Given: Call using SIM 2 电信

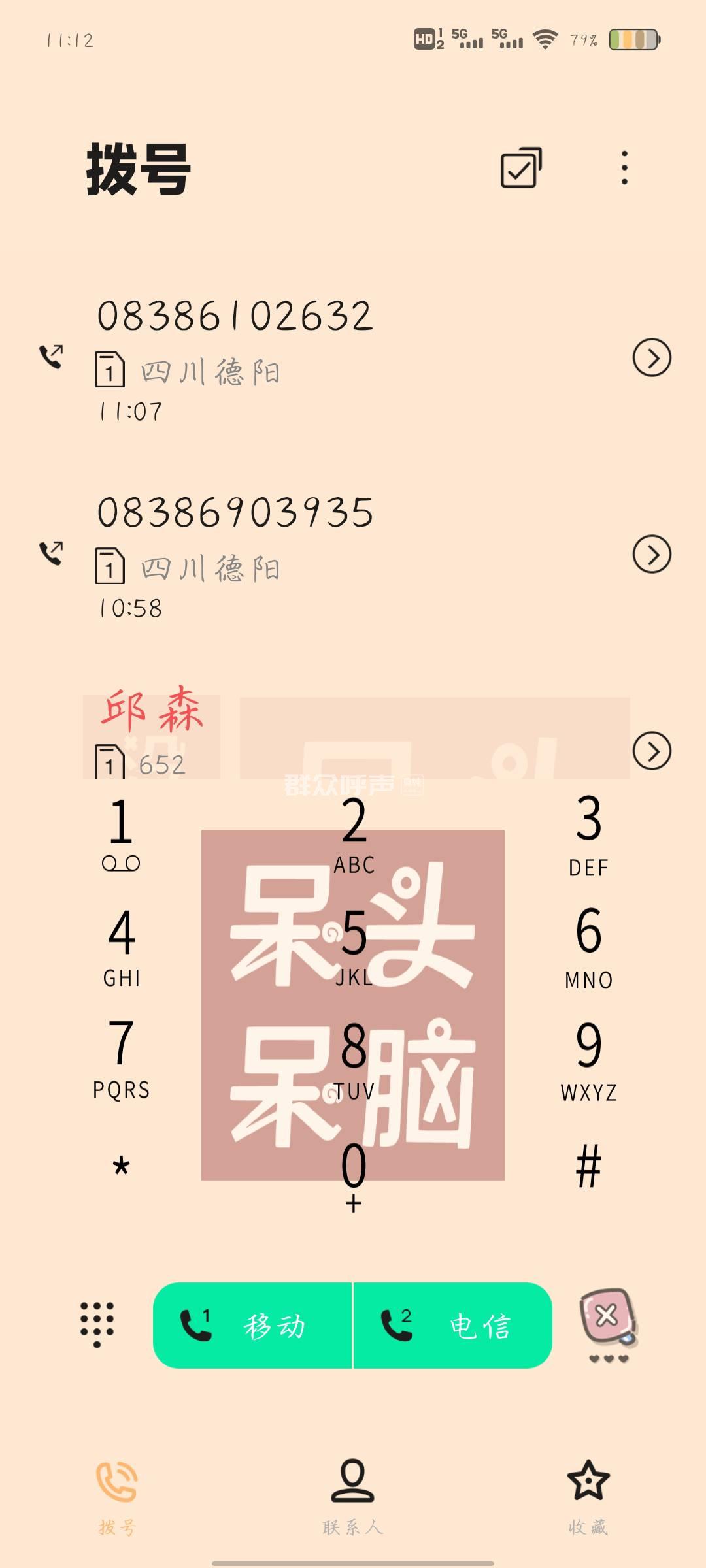Looking at the screenshot, I should (452, 1326).
